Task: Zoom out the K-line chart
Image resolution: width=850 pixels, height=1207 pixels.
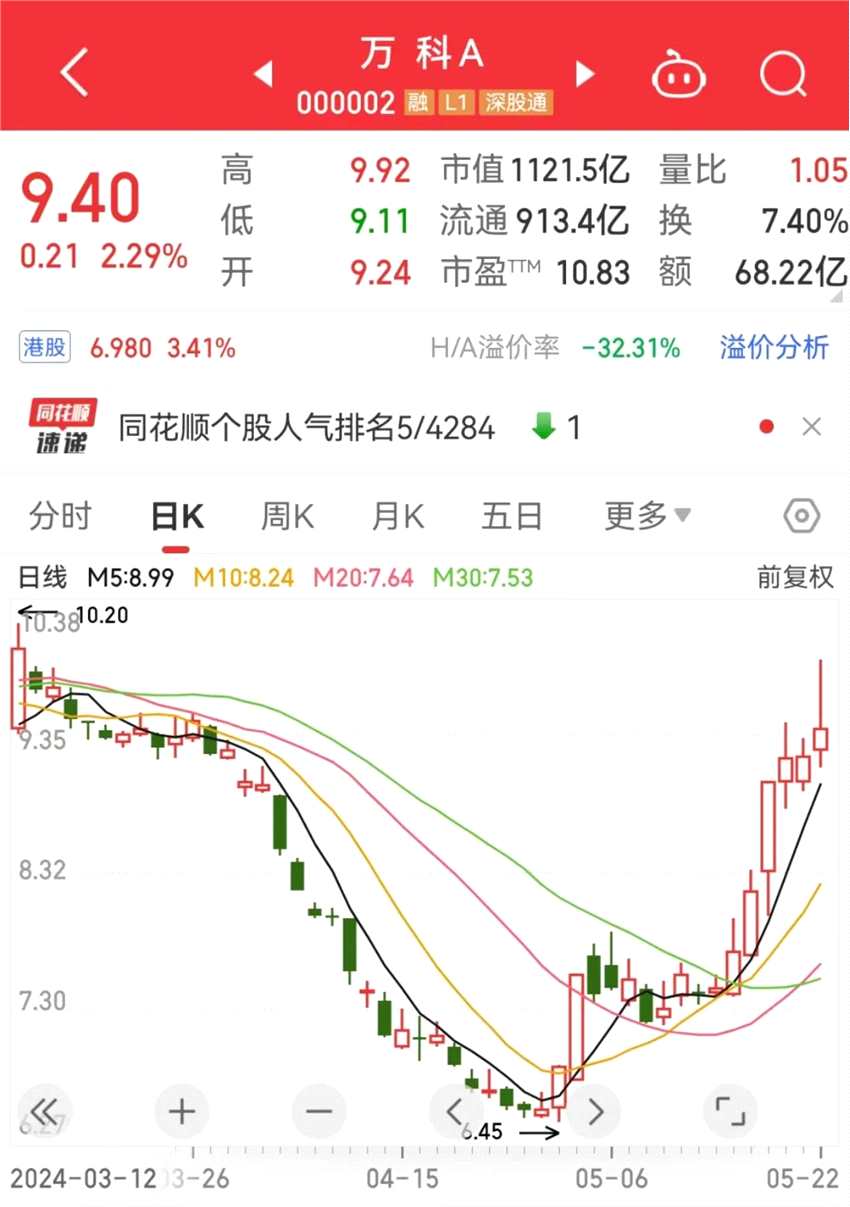Action: click(x=319, y=1110)
